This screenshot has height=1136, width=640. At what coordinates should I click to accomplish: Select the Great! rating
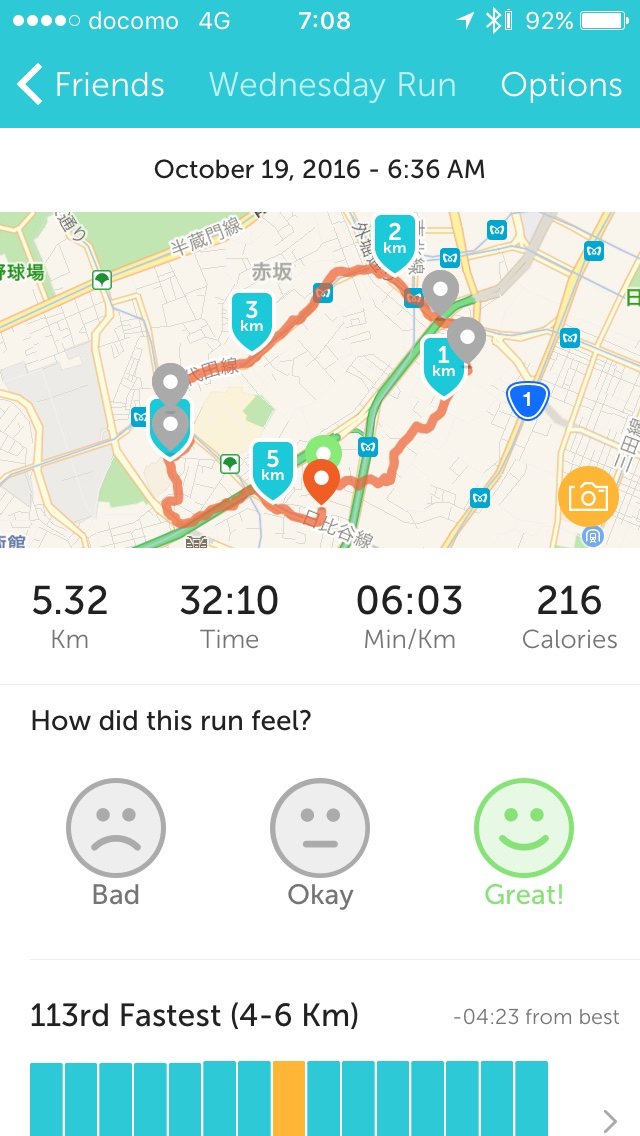(x=524, y=842)
